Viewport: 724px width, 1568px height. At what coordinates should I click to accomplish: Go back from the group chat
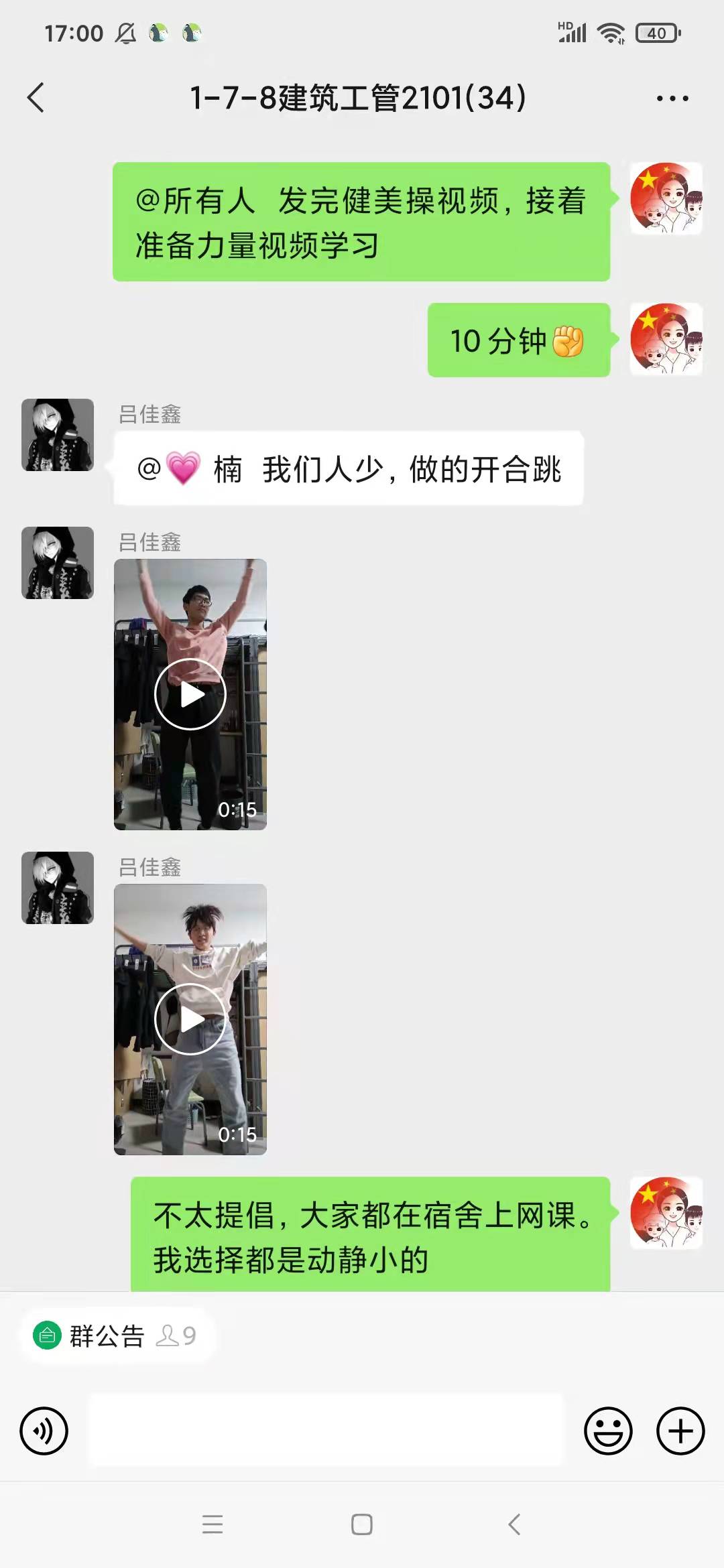[x=36, y=98]
